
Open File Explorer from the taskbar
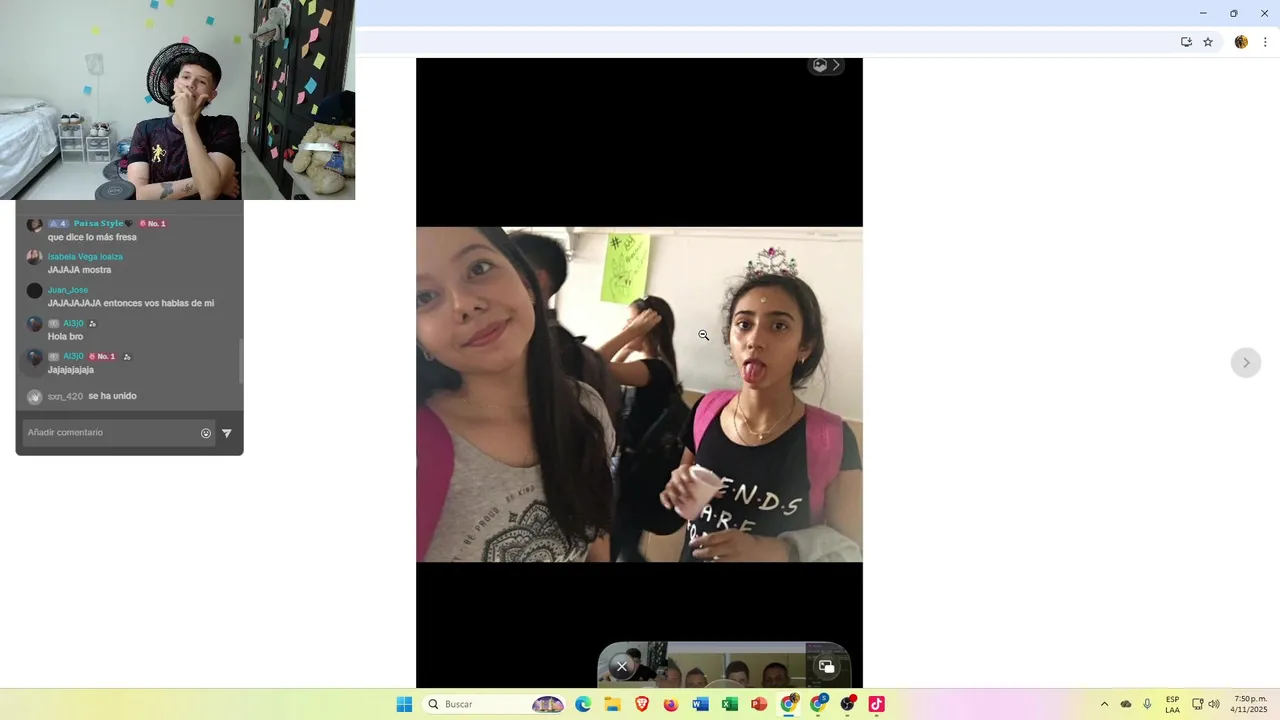(x=612, y=704)
